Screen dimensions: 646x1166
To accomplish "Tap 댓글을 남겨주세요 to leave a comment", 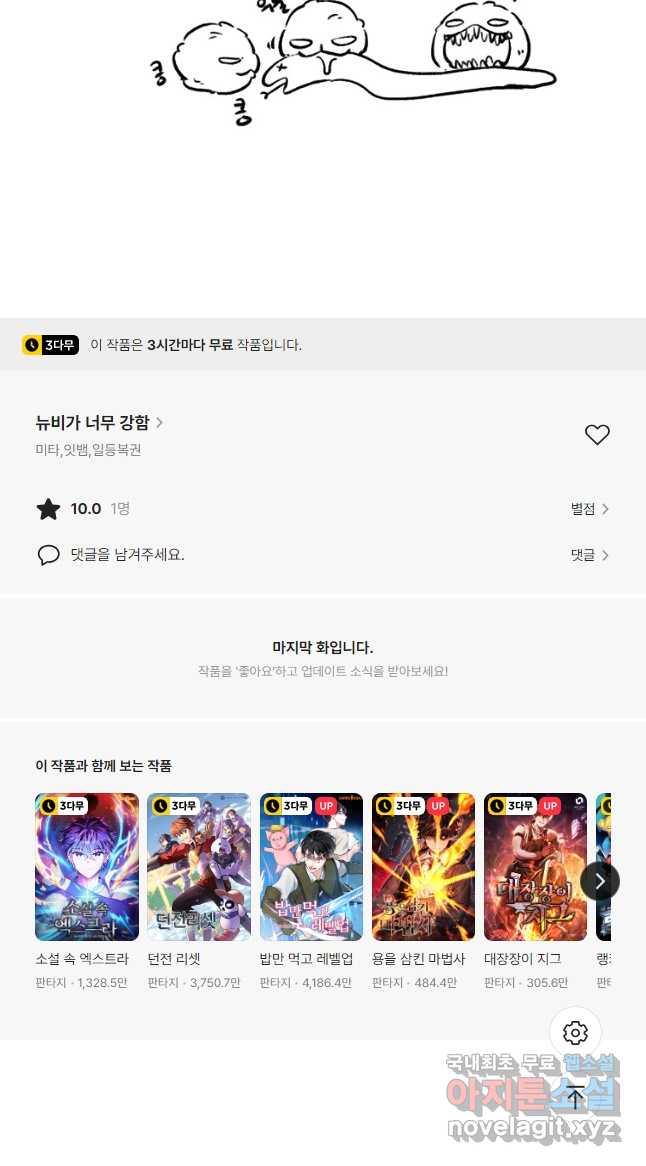I will point(127,555).
